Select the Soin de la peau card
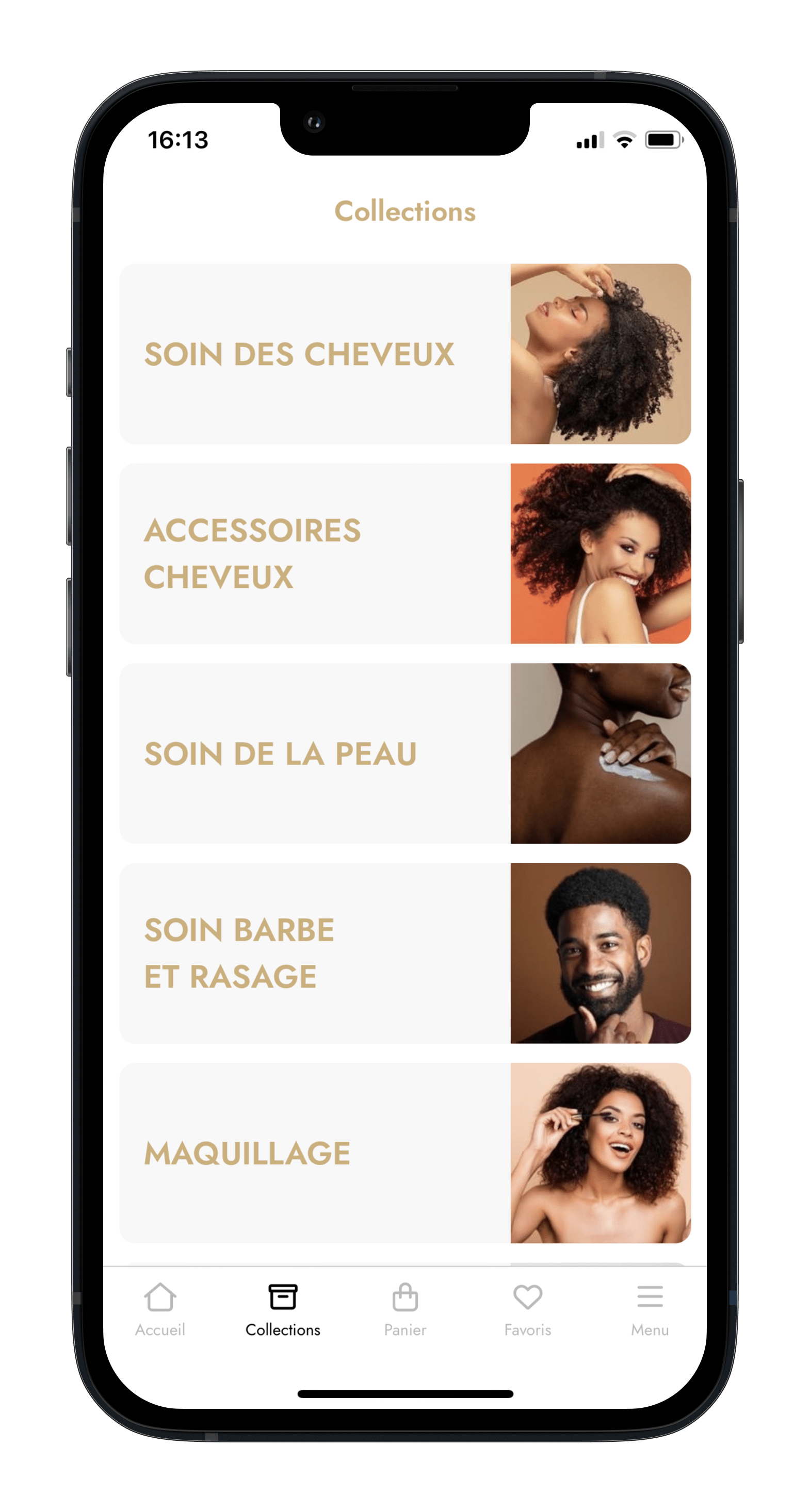Image resolution: width=810 pixels, height=1512 pixels. pyautogui.click(x=404, y=753)
